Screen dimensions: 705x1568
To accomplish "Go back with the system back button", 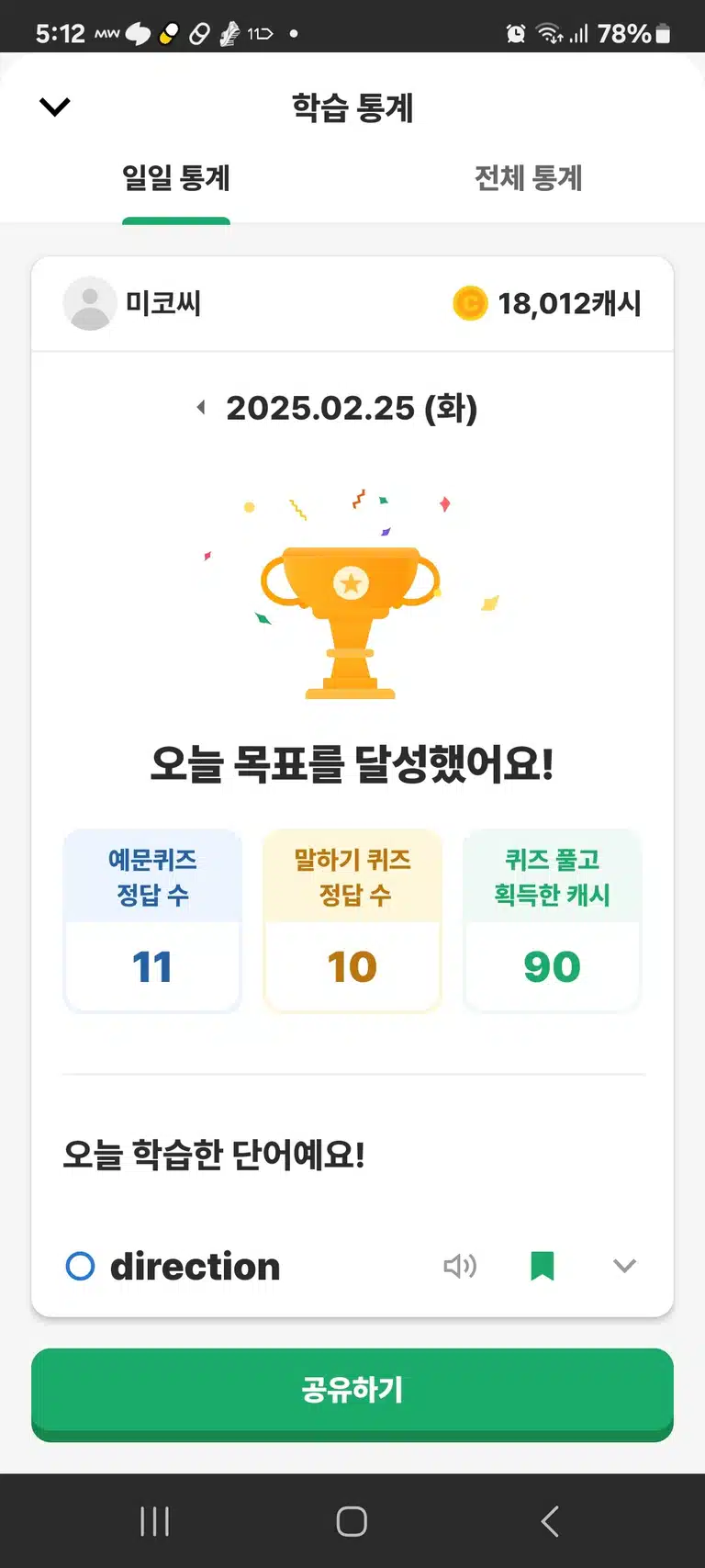I will (550, 1521).
